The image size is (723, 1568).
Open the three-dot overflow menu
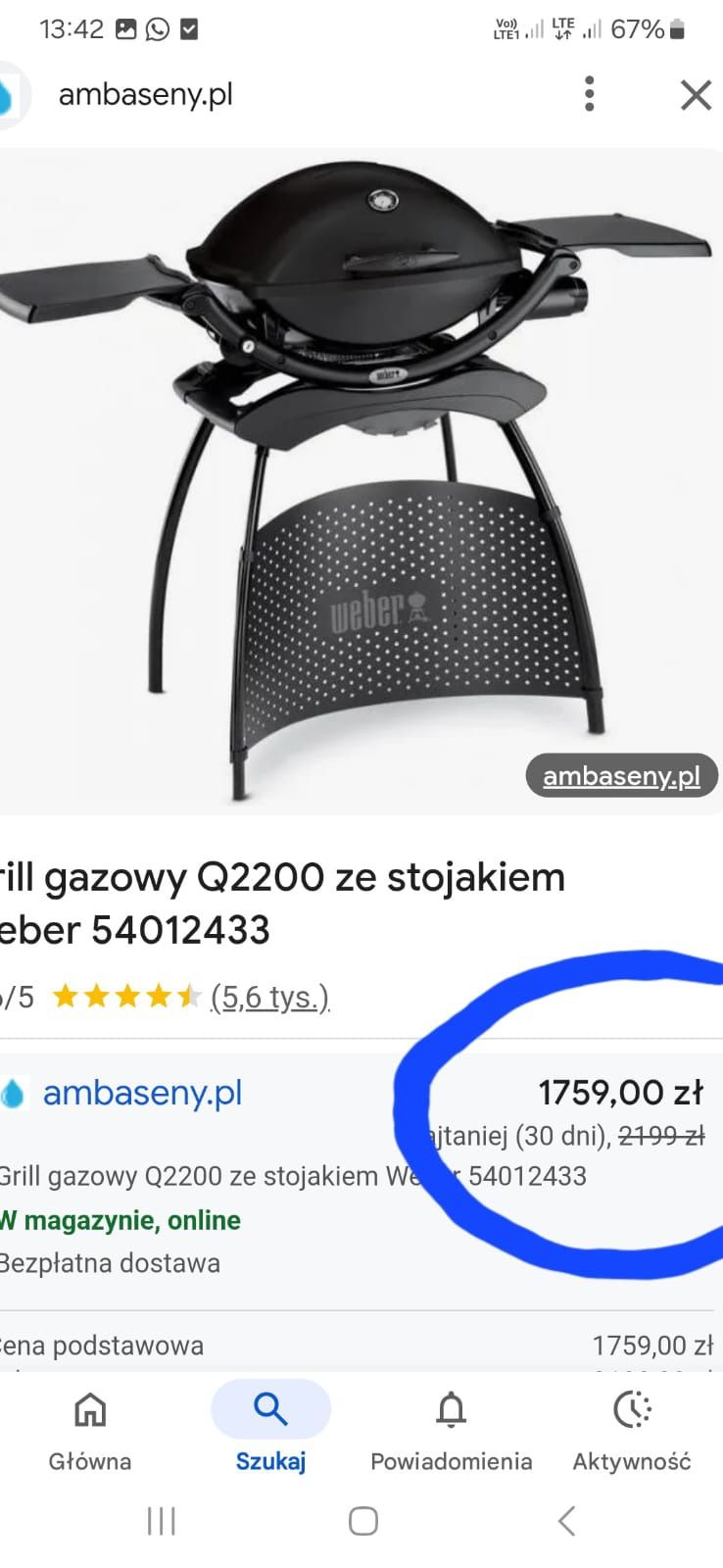click(589, 94)
